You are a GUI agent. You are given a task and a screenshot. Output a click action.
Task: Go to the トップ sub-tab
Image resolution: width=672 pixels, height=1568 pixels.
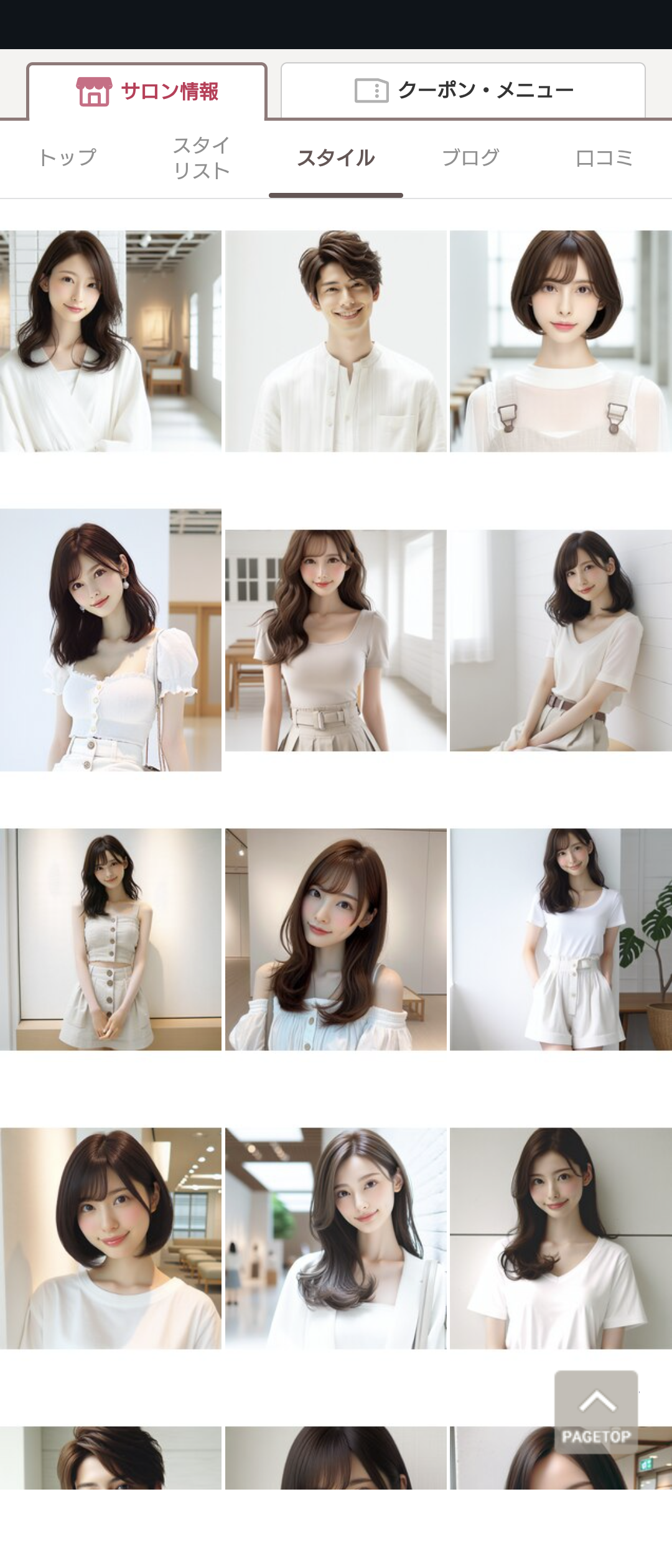click(67, 157)
